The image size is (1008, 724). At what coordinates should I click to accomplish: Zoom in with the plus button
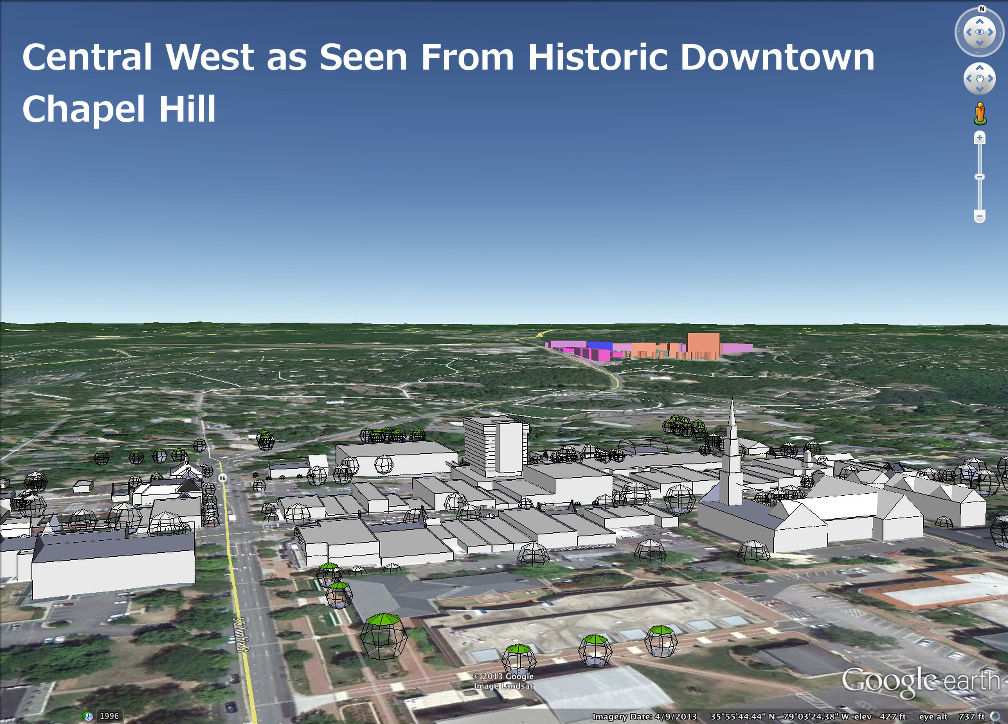tap(980, 138)
